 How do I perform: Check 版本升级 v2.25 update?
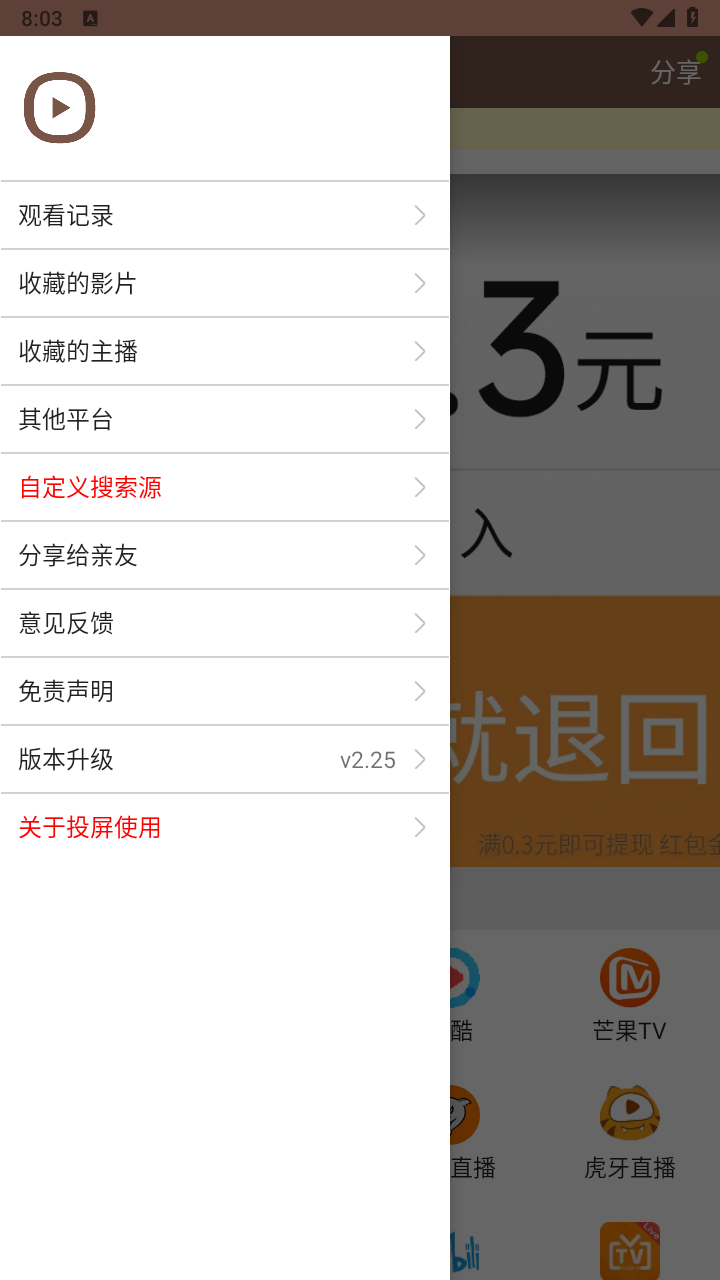tap(225, 759)
